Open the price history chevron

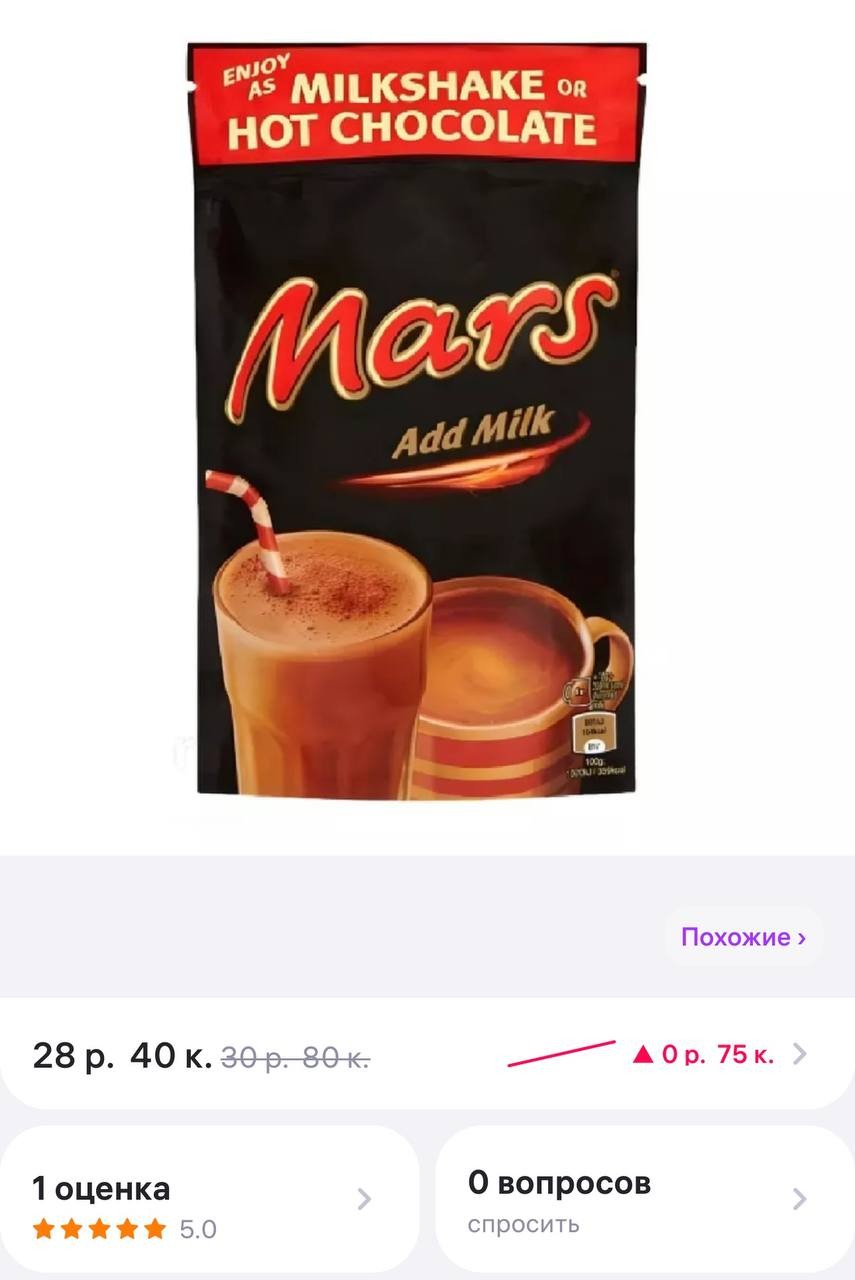point(799,1054)
